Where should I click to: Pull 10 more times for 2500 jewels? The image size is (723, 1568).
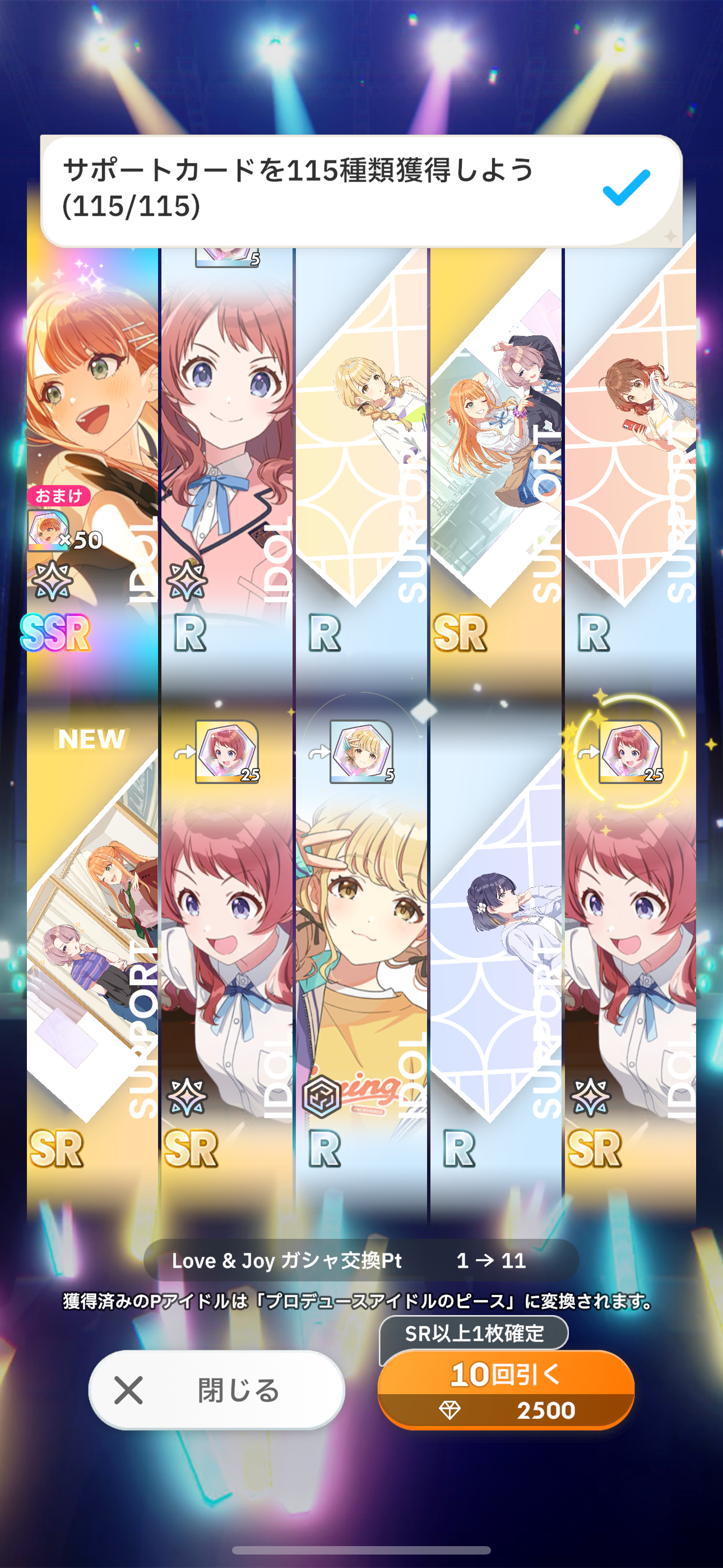click(506, 1390)
